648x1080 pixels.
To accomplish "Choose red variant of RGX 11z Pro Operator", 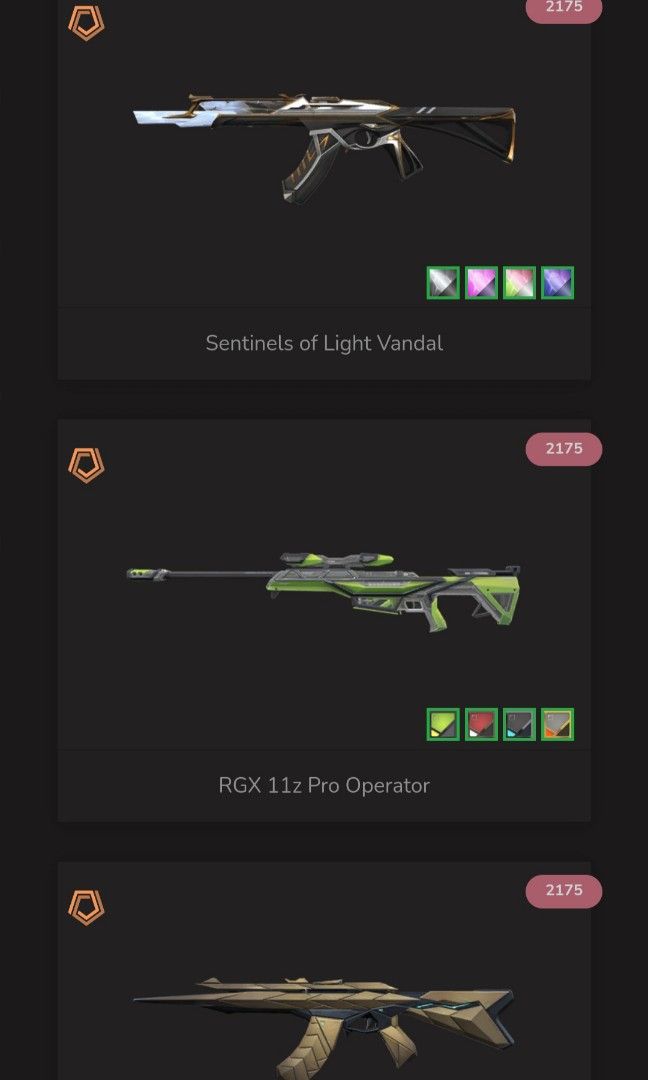I will click(x=481, y=725).
